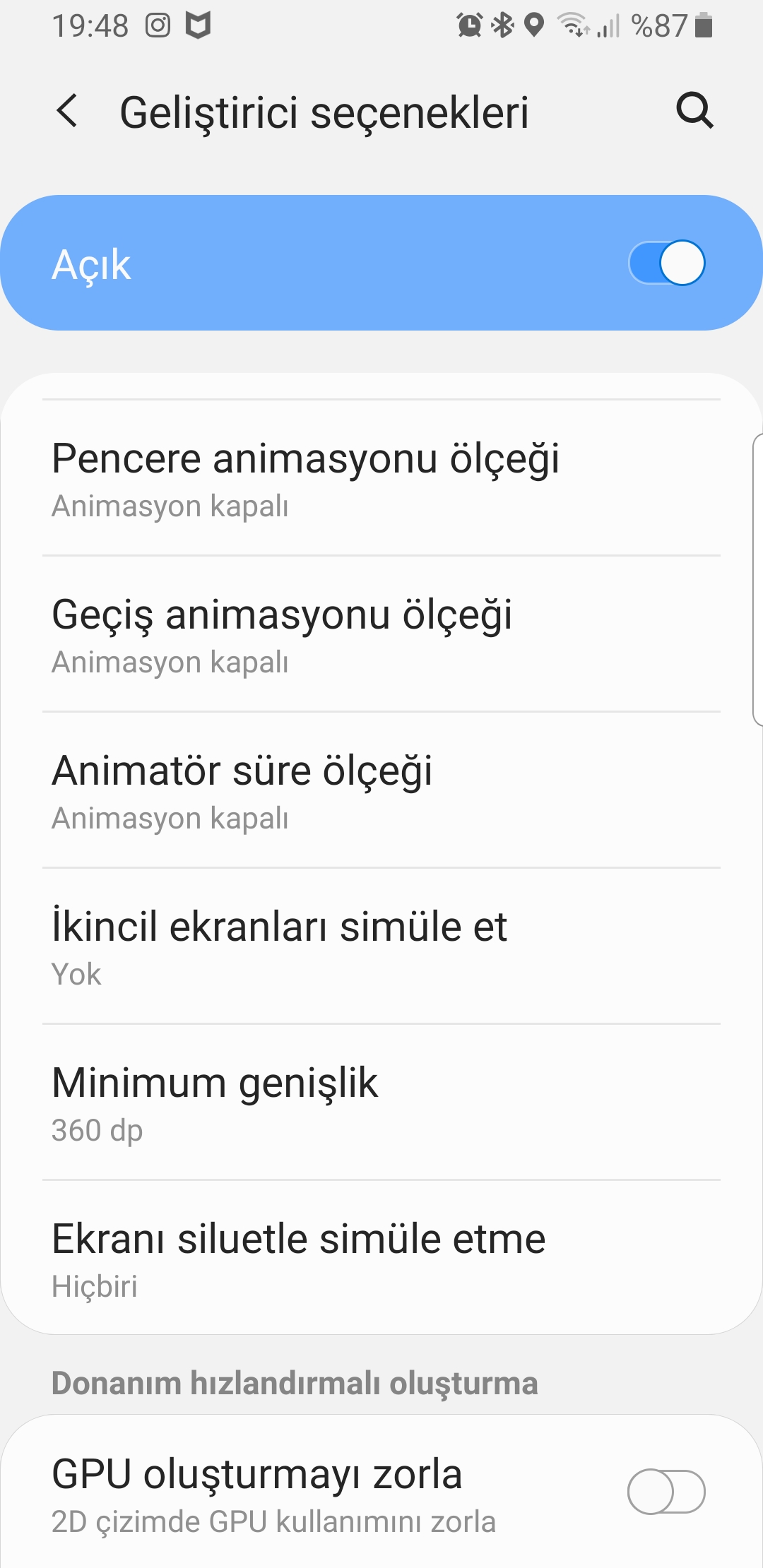This screenshot has height=1568, width=763.
Task: Select İkincil ekranları simüle et
Action: click(x=381, y=946)
